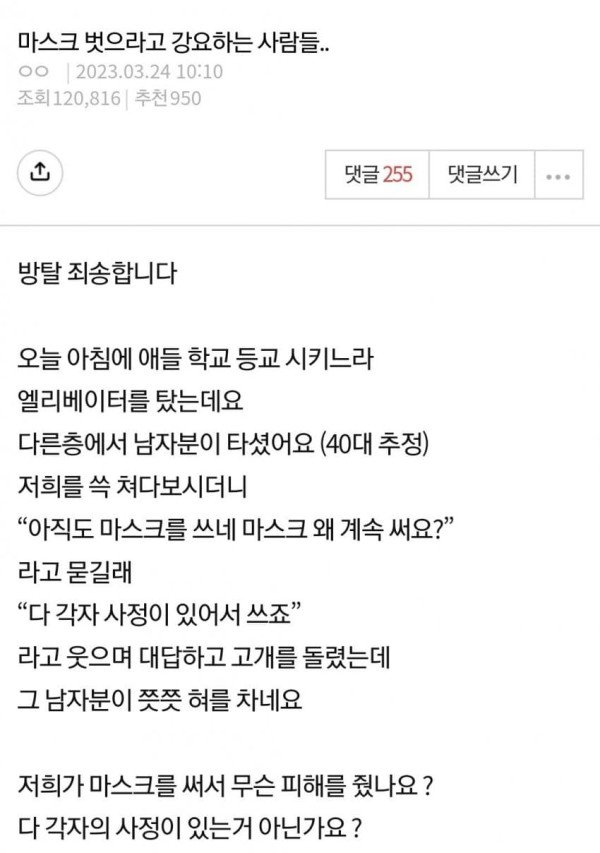Tap 댓글쓰기 to write a comment
Image resolution: width=600 pixels, height=853 pixels.
tap(481, 175)
